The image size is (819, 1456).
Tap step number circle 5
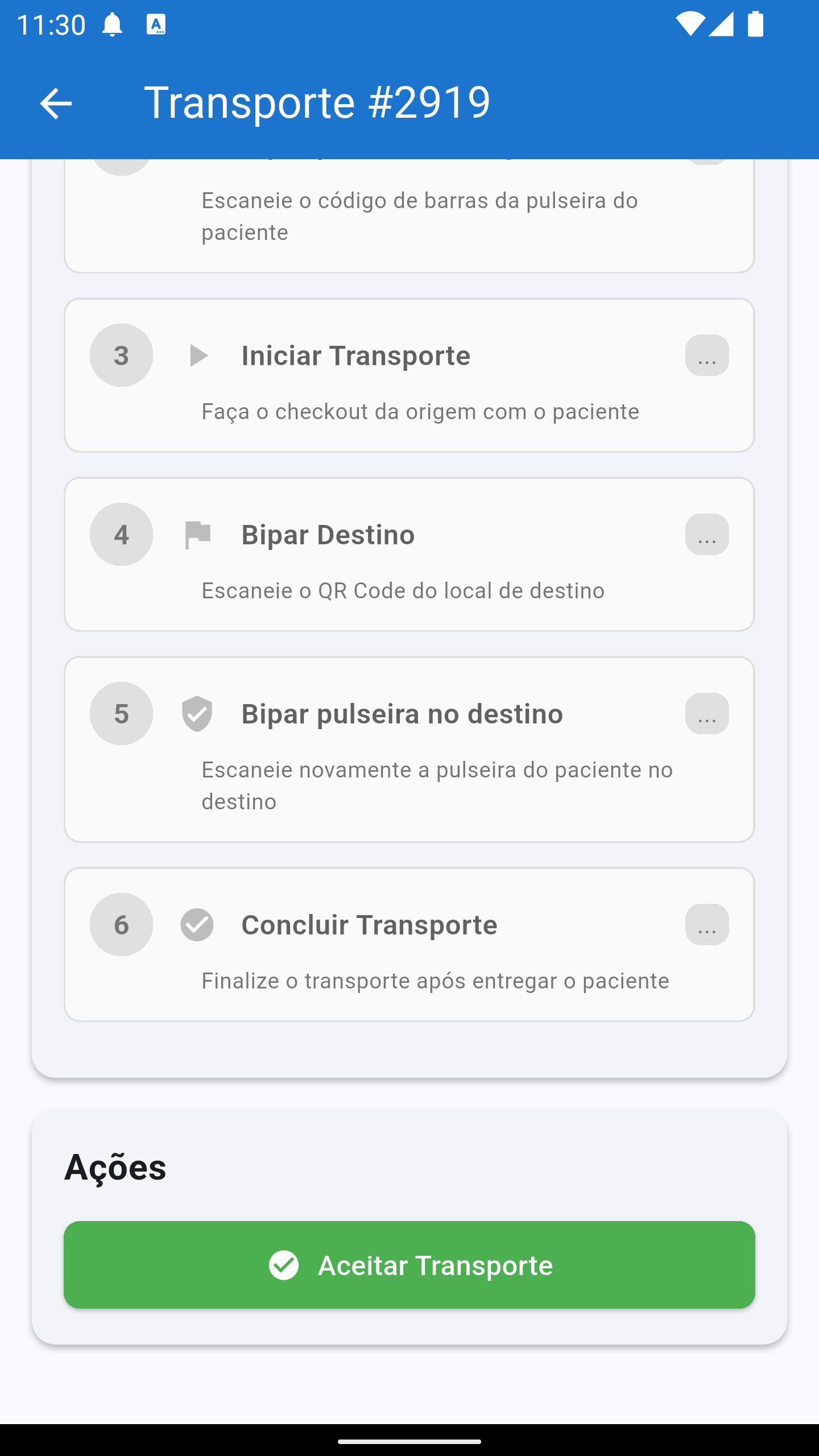[x=121, y=713]
